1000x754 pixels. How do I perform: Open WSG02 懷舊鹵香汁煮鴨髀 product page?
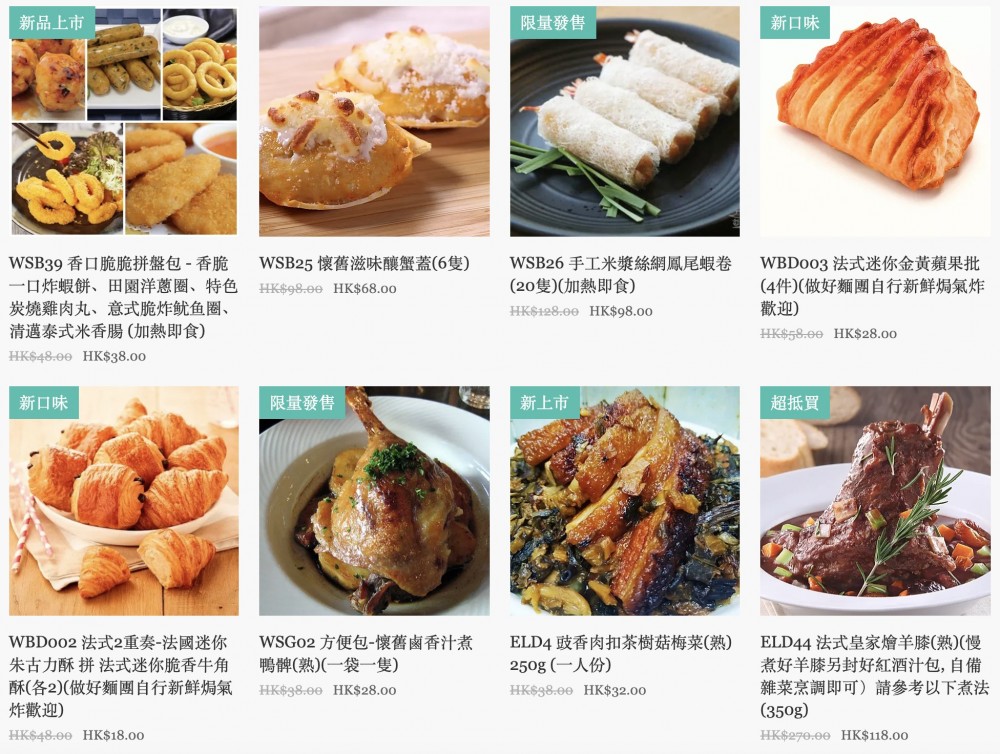pyautogui.click(x=374, y=501)
